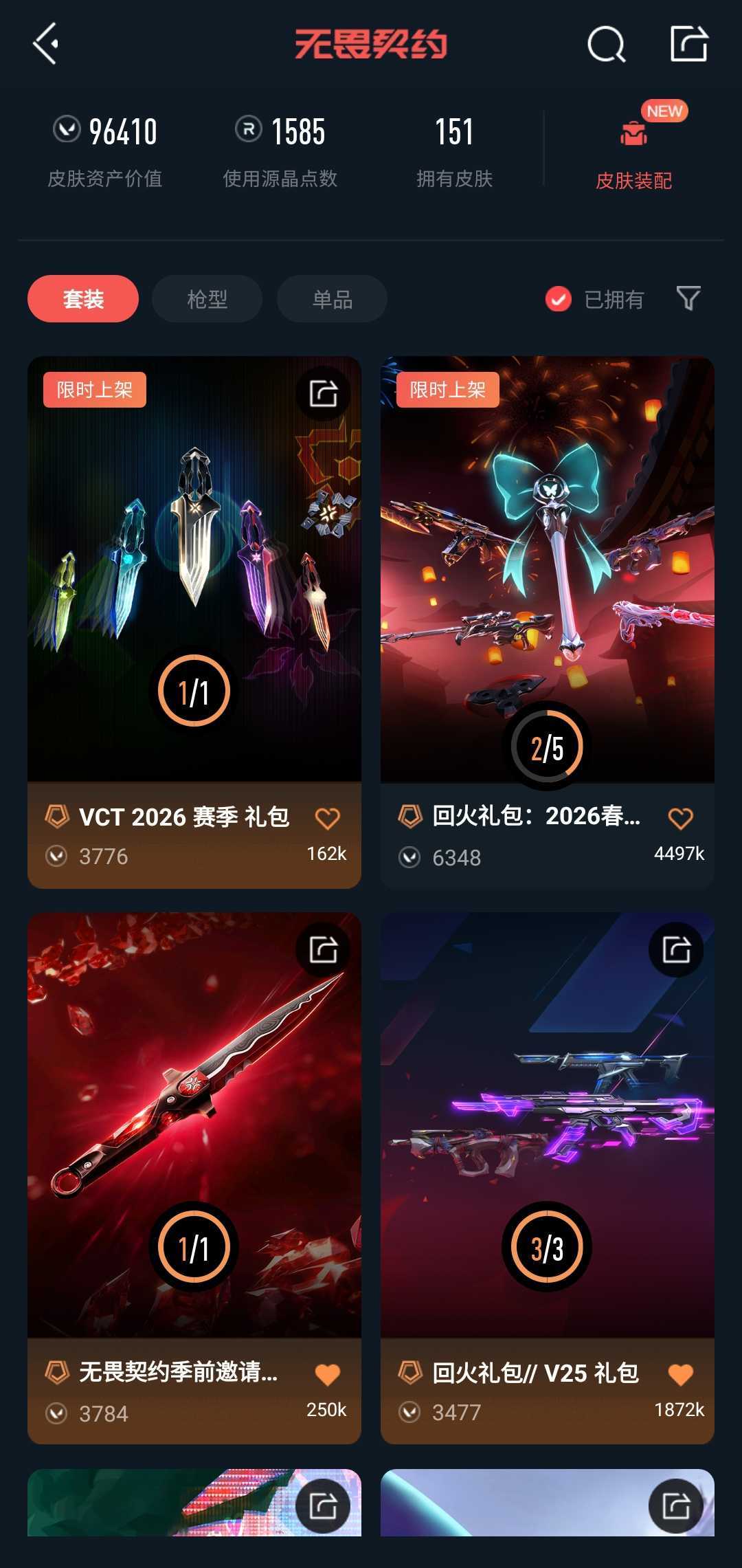This screenshot has height=1568, width=742.
Task: Go back using the top-left arrow
Action: click(46, 44)
